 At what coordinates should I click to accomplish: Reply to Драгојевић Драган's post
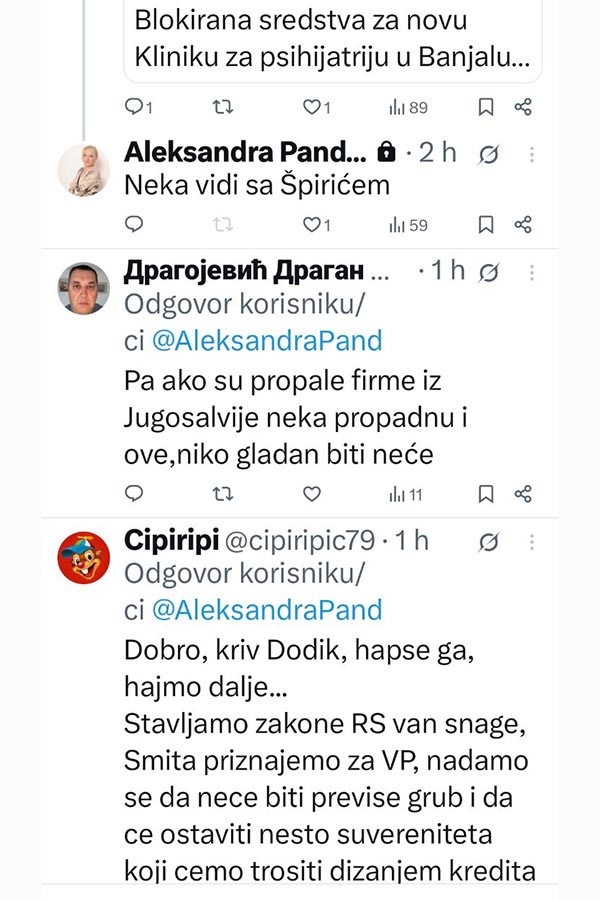pos(134,493)
